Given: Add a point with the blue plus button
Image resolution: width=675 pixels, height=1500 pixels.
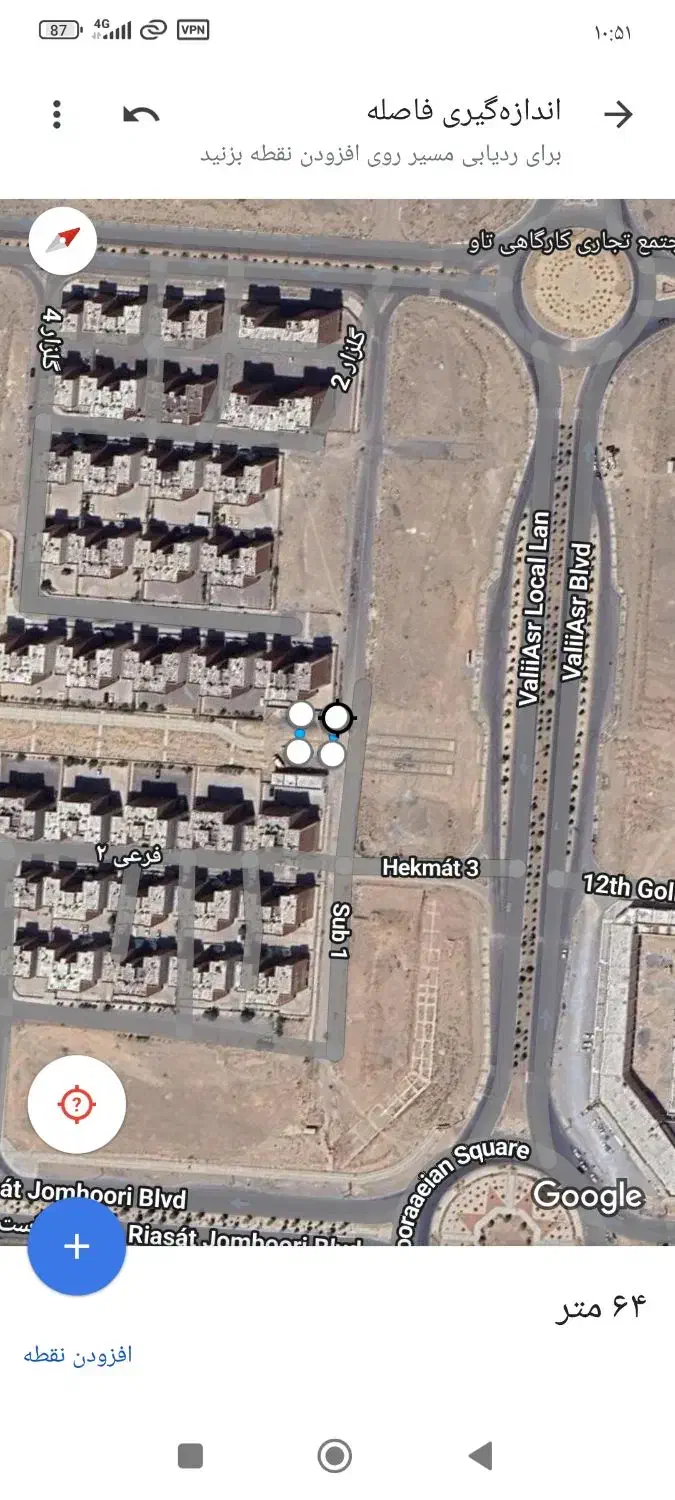Looking at the screenshot, I should pos(77,1246).
